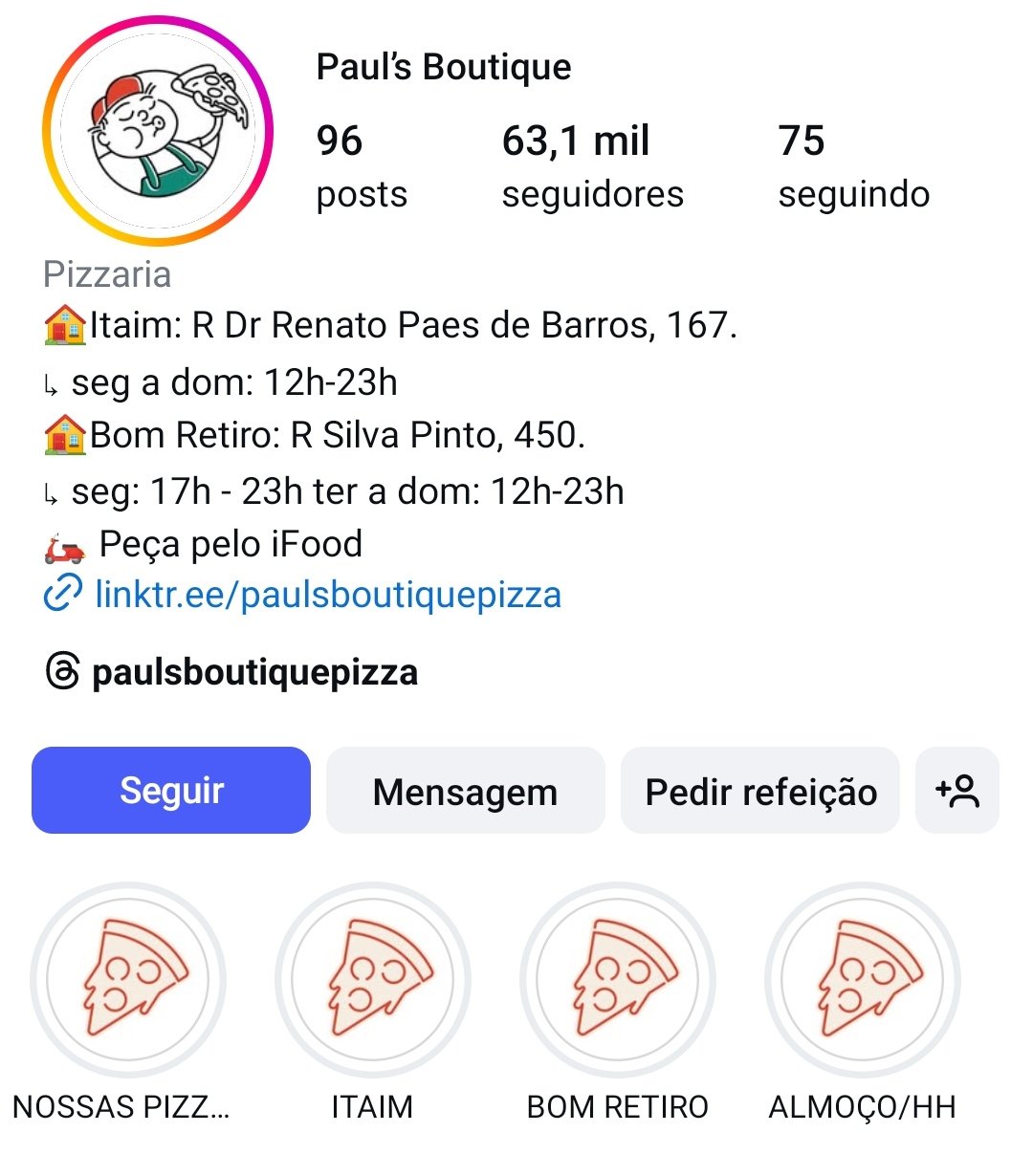Open the linktr.ee/paulsboutiquepizza link

[x=327, y=595]
